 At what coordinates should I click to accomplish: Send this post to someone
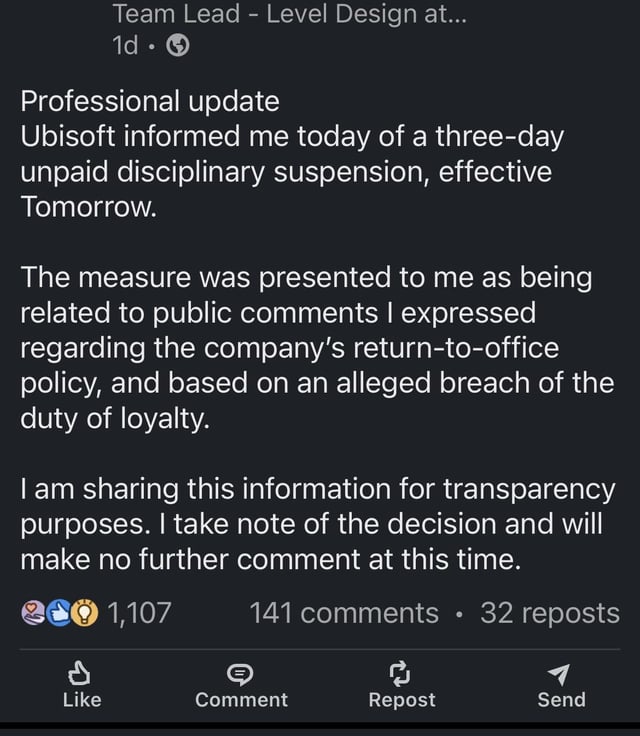pyautogui.click(x=561, y=685)
